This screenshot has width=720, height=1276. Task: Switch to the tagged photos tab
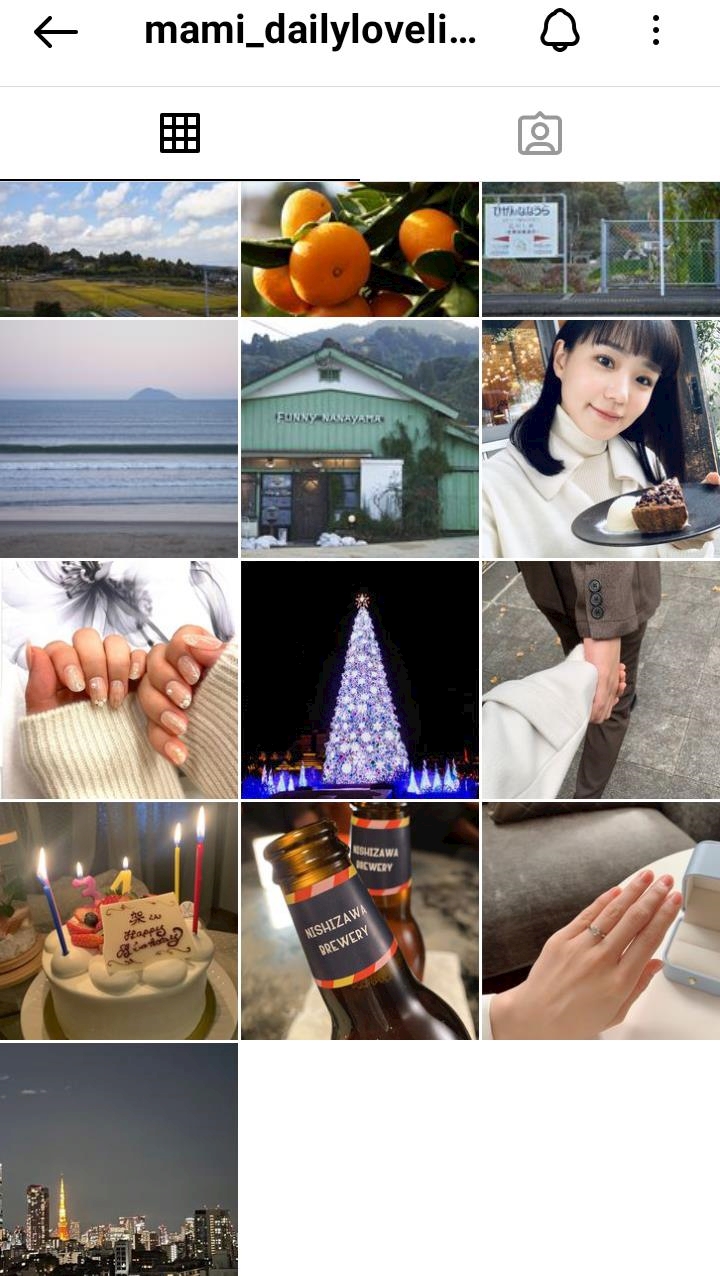[540, 134]
